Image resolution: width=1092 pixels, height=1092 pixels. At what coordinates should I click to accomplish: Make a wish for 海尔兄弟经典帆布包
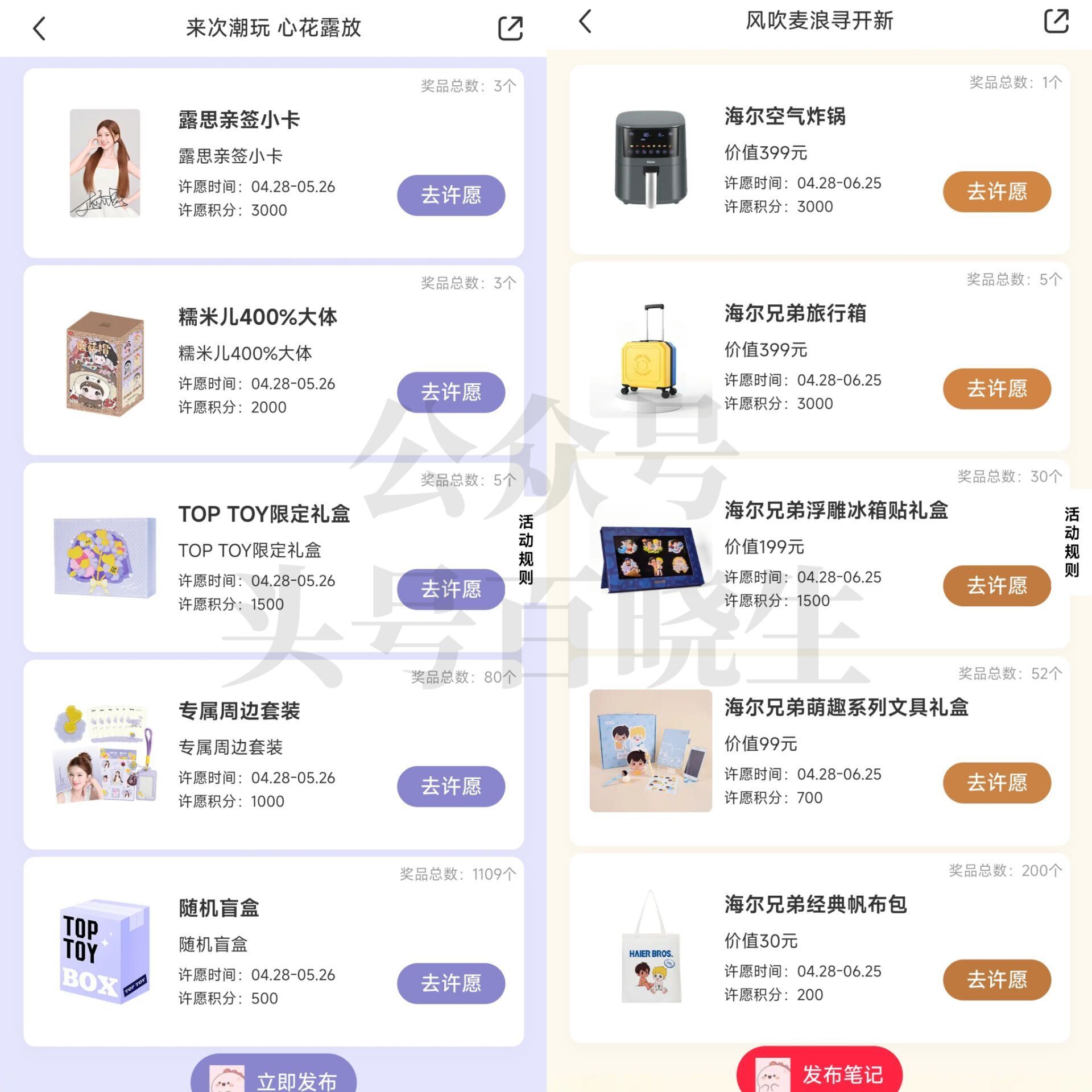996,979
